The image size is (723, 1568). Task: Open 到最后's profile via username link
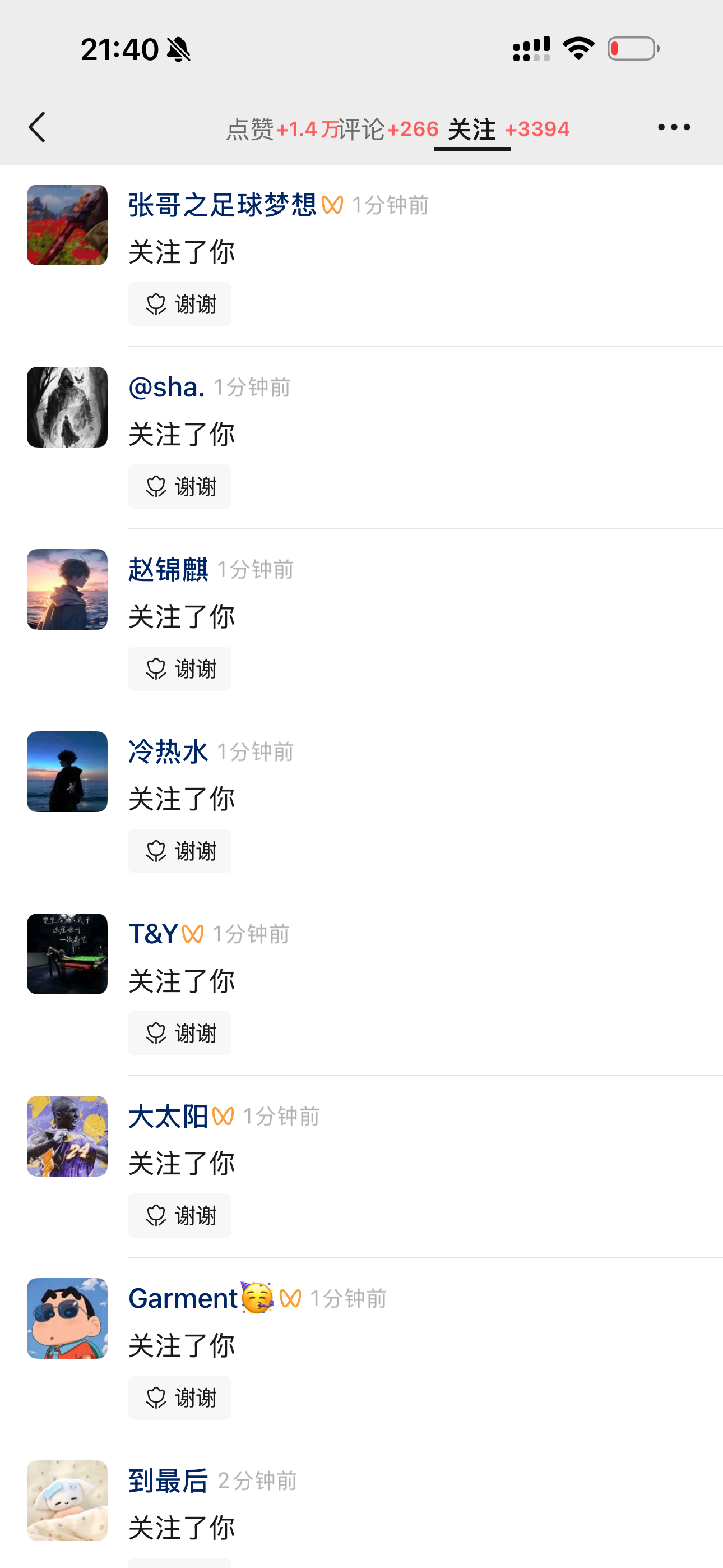tap(168, 1481)
